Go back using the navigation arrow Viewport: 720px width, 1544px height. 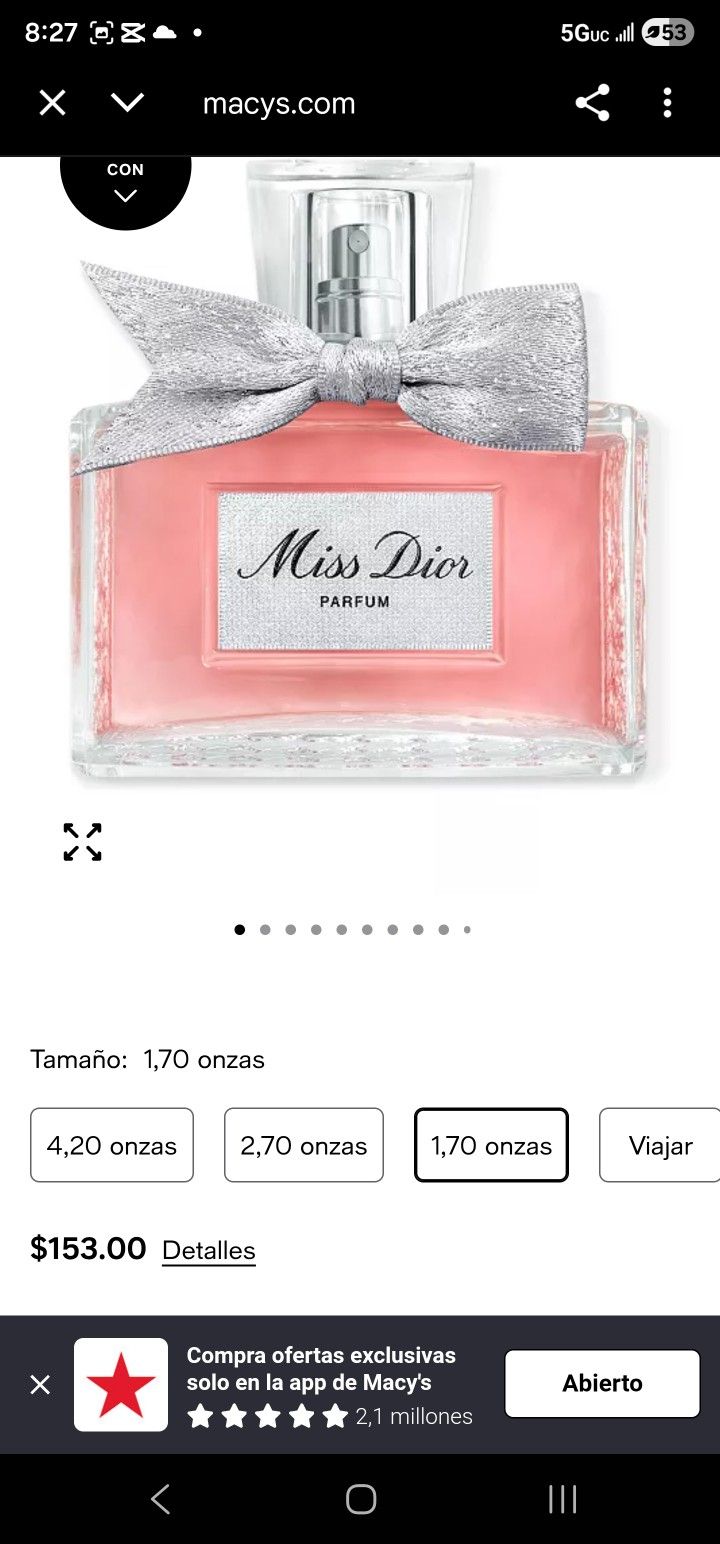point(160,1500)
